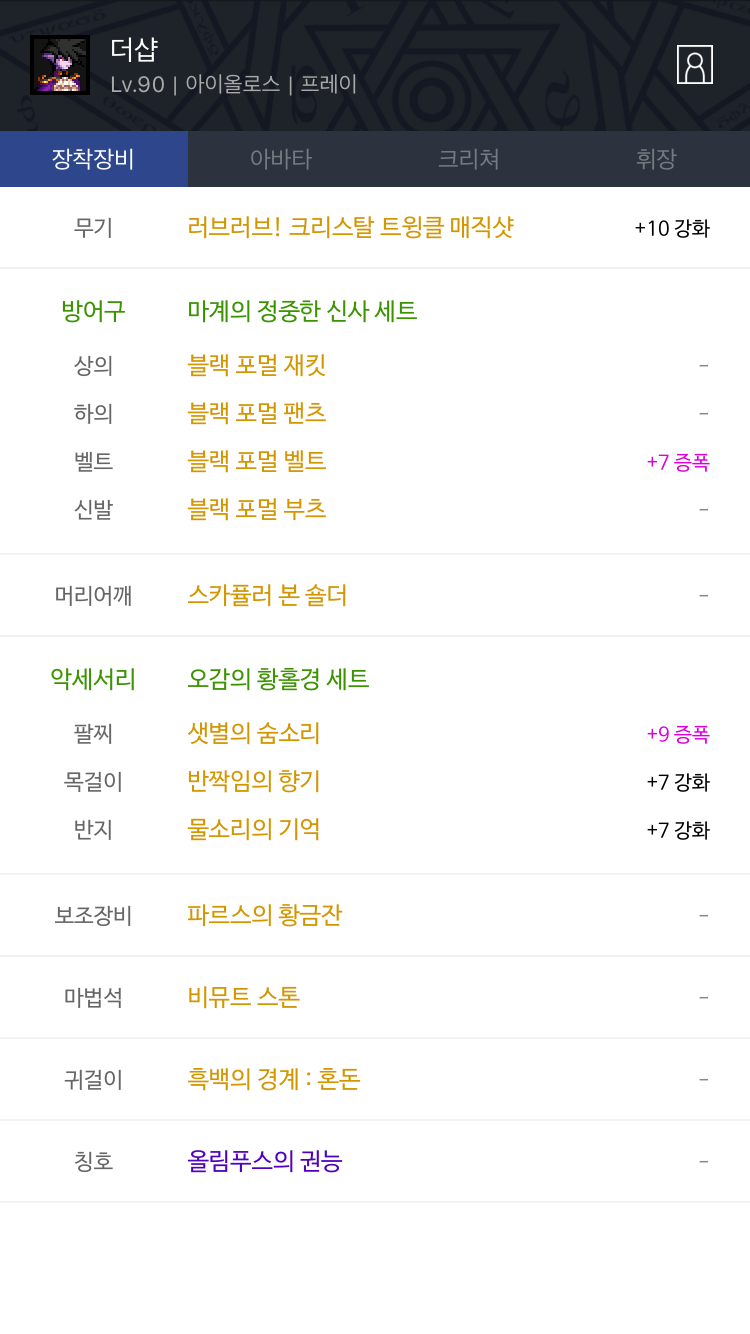Open the 블랙 포멀 재킷 item
Image resolution: width=750 pixels, height=1334 pixels.
pos(257,366)
